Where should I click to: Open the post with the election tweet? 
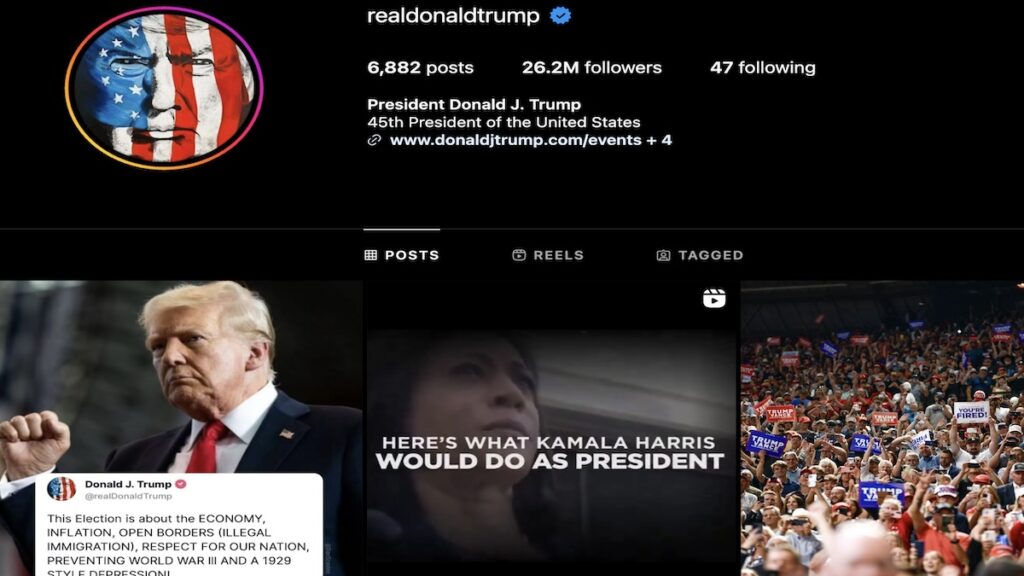click(180, 428)
